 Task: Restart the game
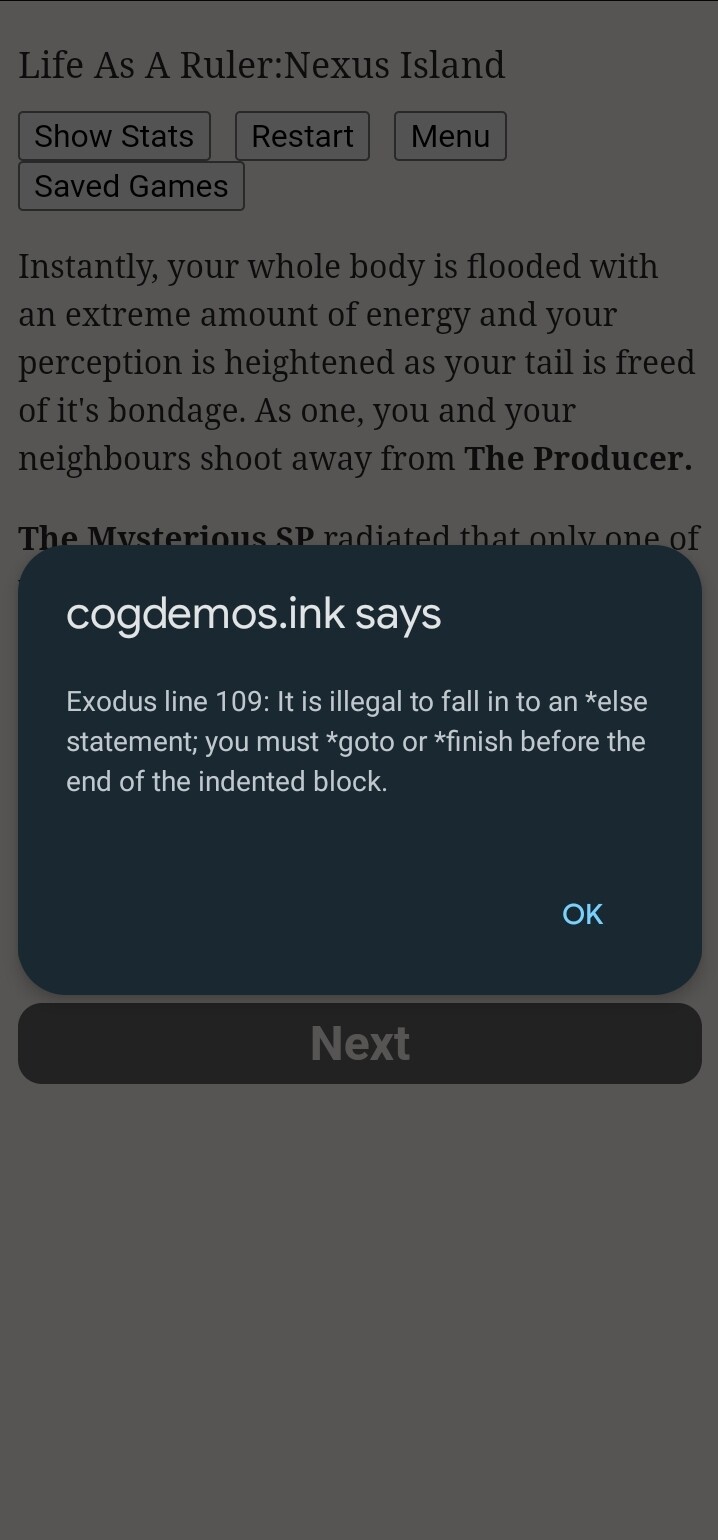pos(302,136)
